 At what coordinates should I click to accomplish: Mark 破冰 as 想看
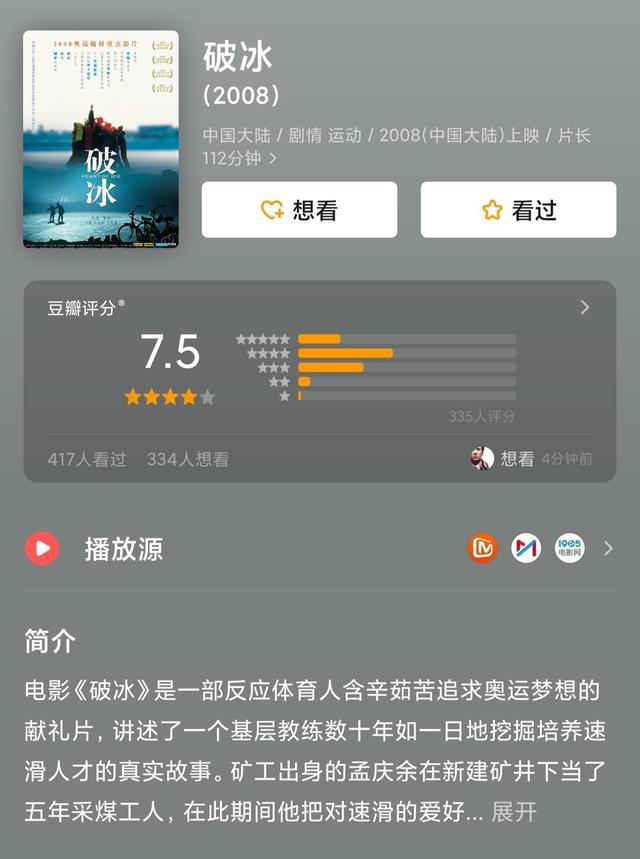coord(299,210)
